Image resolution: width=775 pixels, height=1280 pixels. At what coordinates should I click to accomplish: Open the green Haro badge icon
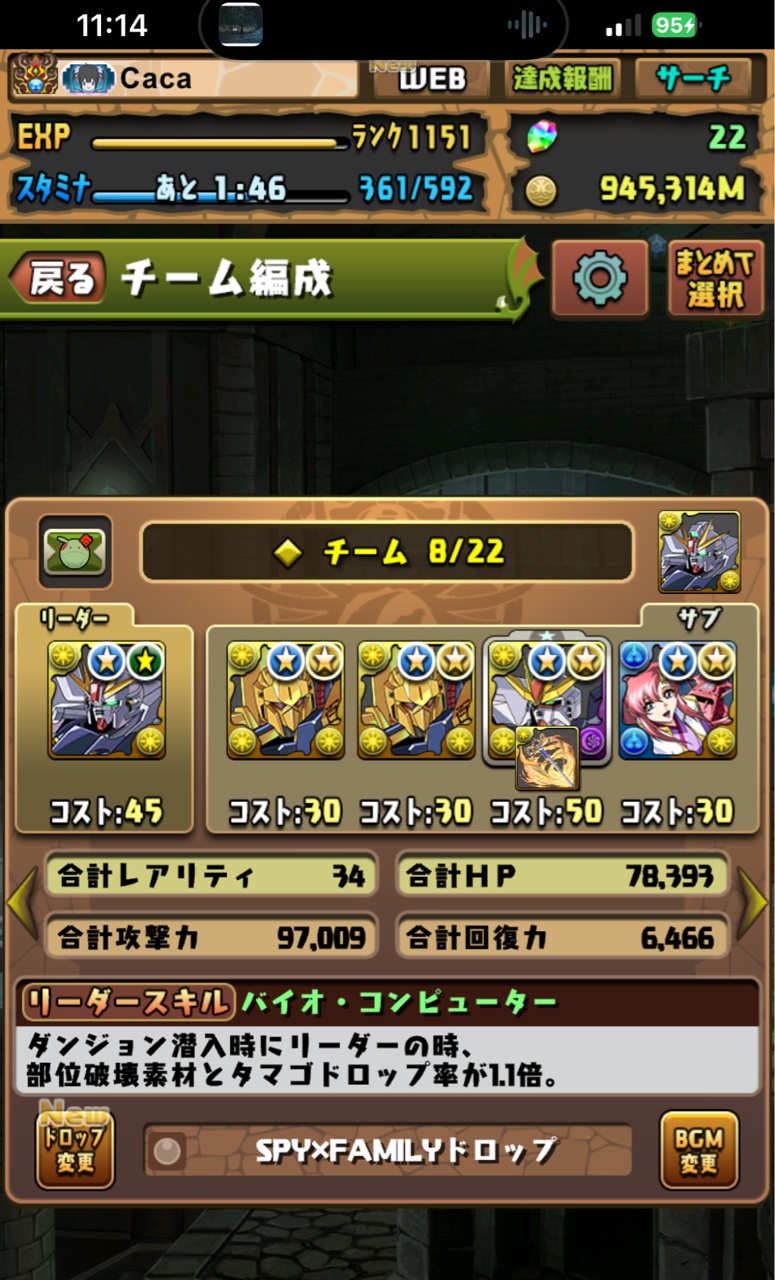75,551
